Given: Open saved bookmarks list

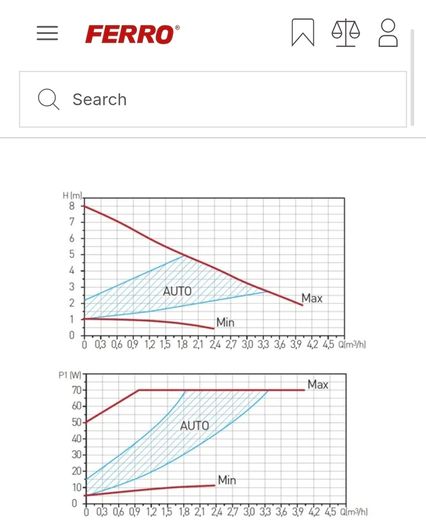Looking at the screenshot, I should [303, 32].
